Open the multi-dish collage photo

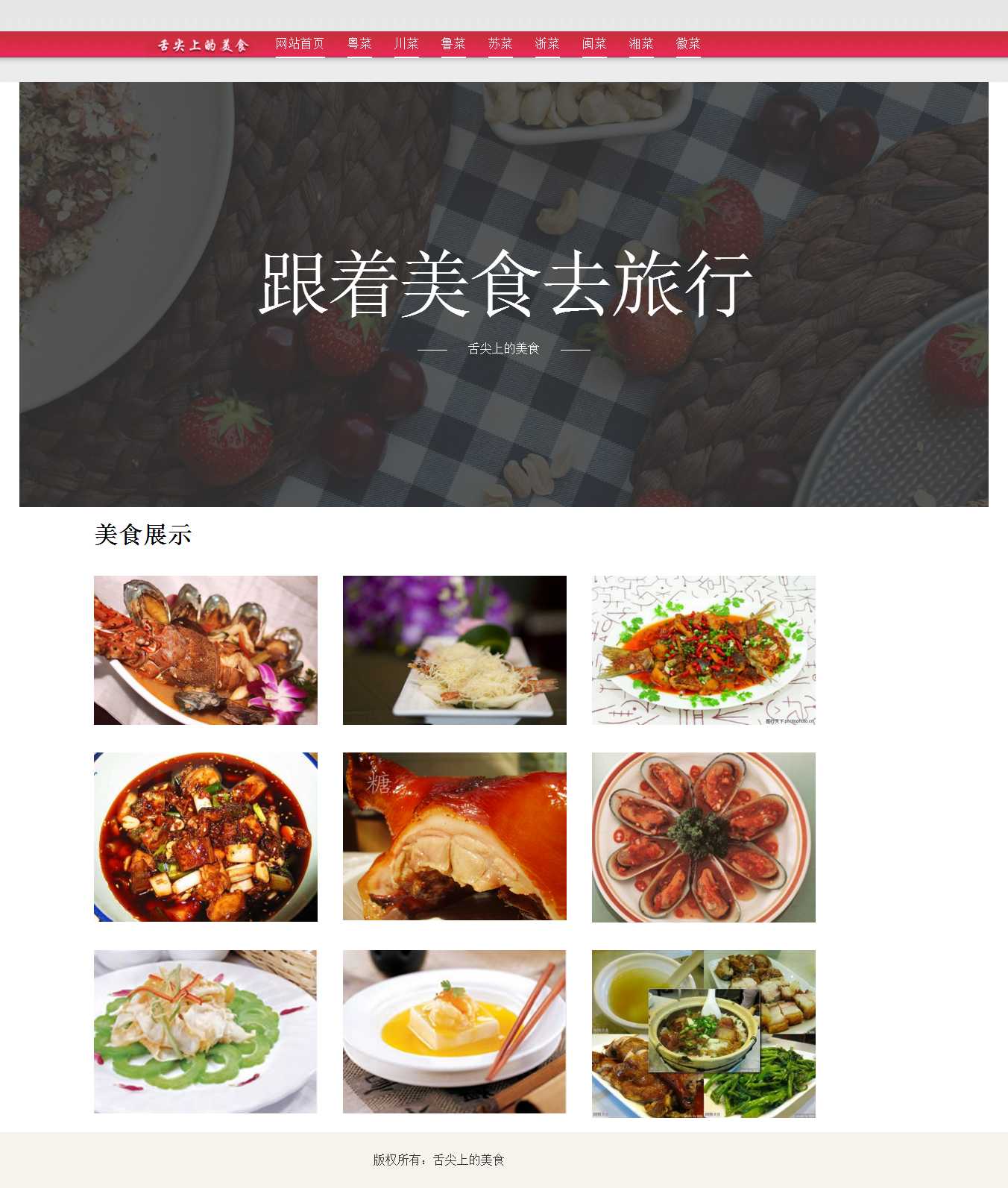coord(704,1034)
